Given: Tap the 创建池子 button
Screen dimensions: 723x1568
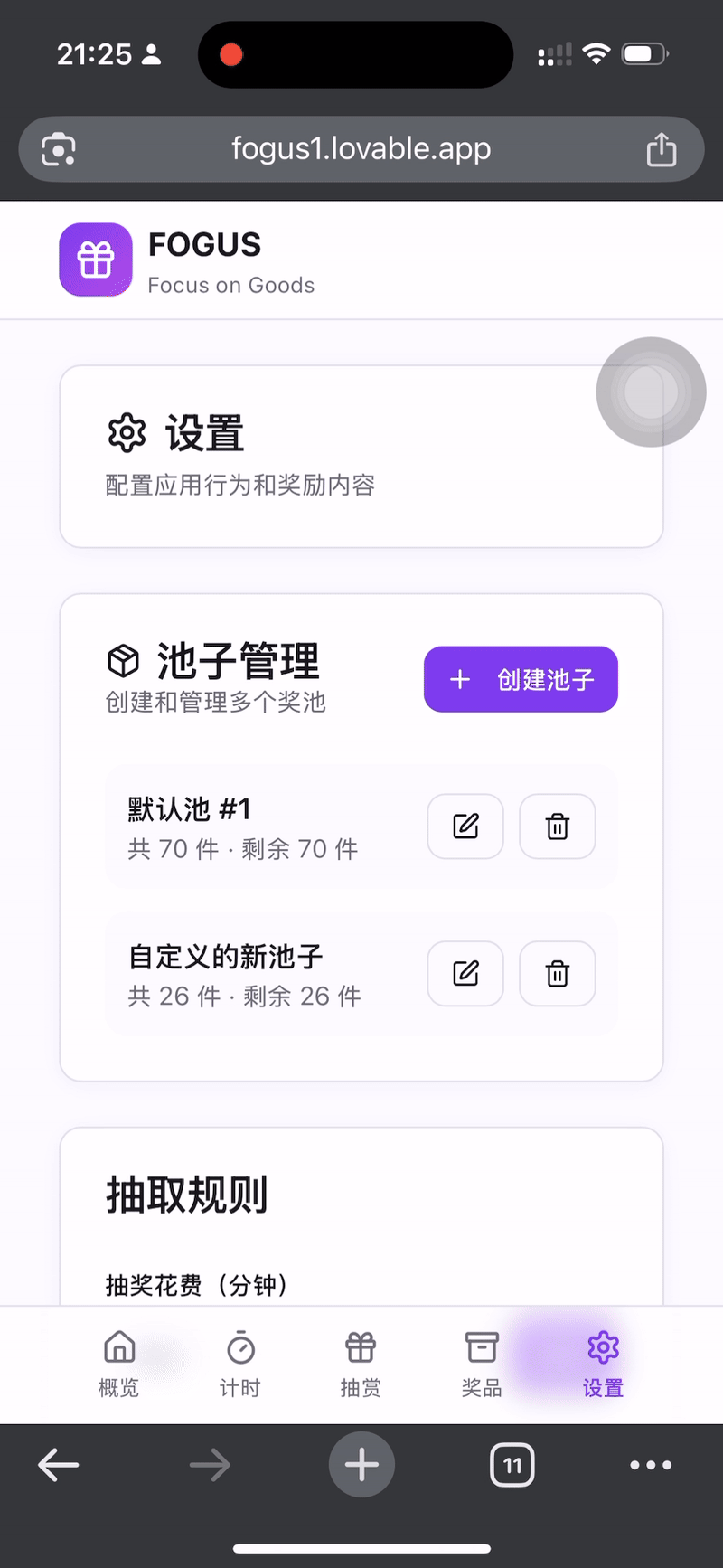Looking at the screenshot, I should (521, 679).
